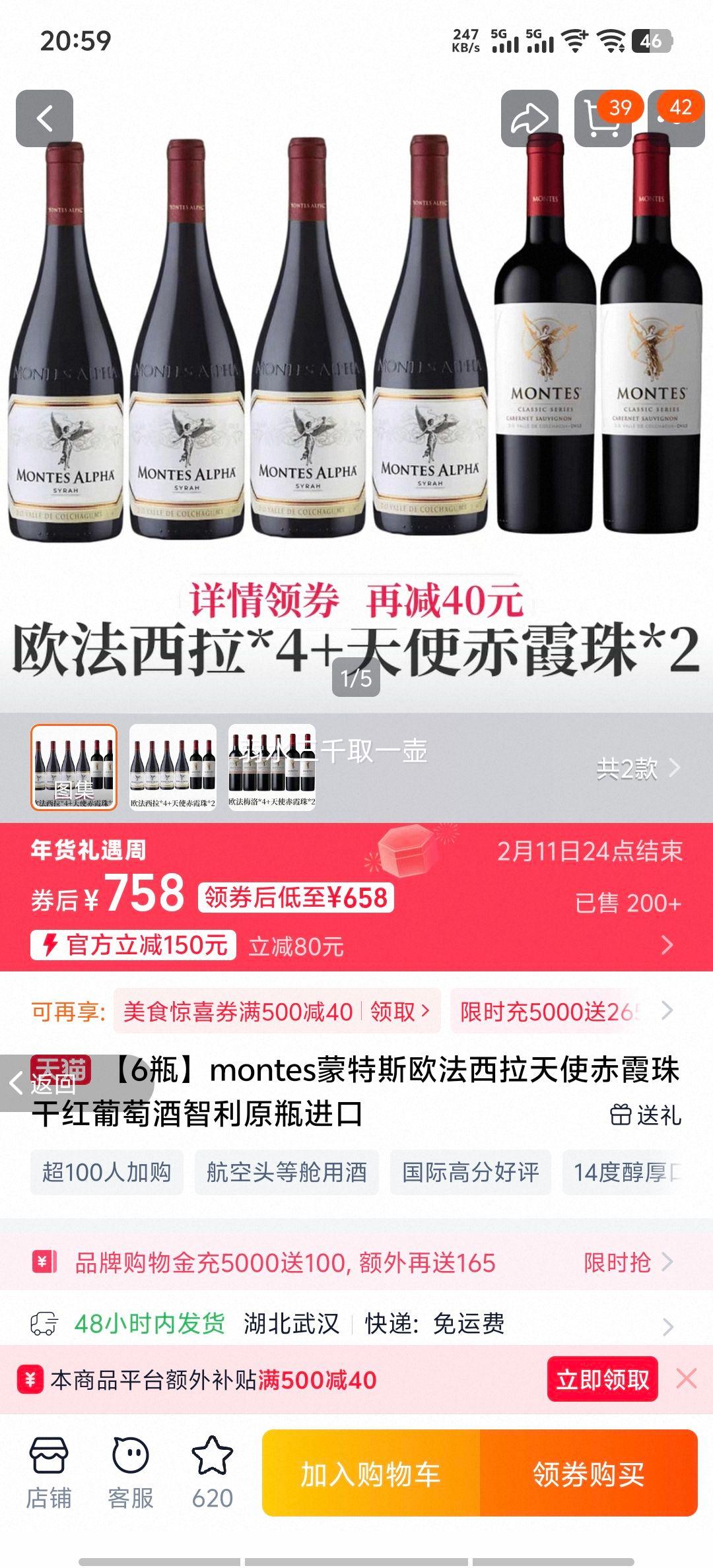Tap 领券购买 to buy with coupon

coord(589,1473)
